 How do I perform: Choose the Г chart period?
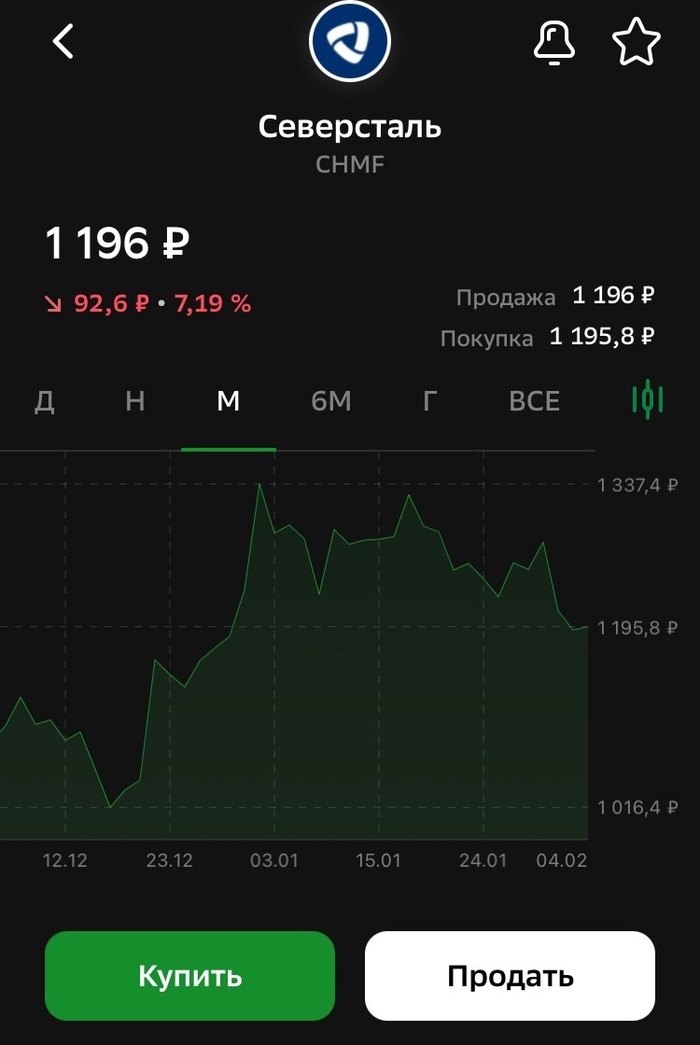coord(430,402)
